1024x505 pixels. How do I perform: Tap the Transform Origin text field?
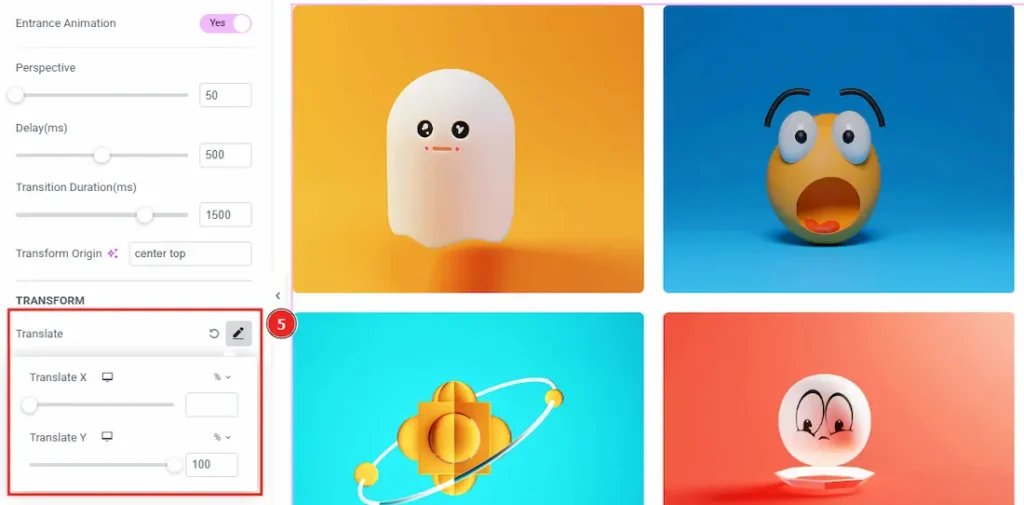coord(190,254)
